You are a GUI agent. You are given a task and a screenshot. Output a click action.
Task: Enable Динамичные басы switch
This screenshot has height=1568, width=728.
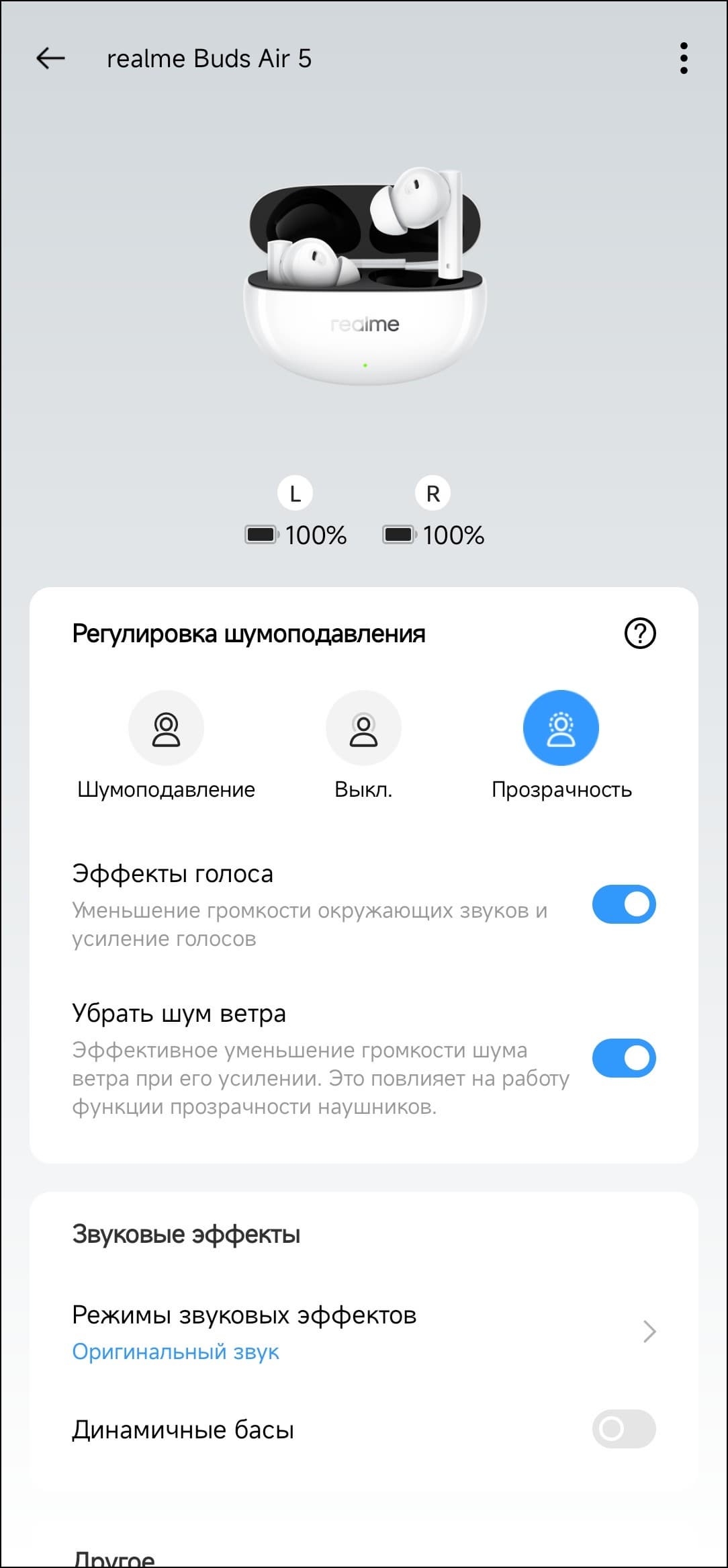(623, 1429)
